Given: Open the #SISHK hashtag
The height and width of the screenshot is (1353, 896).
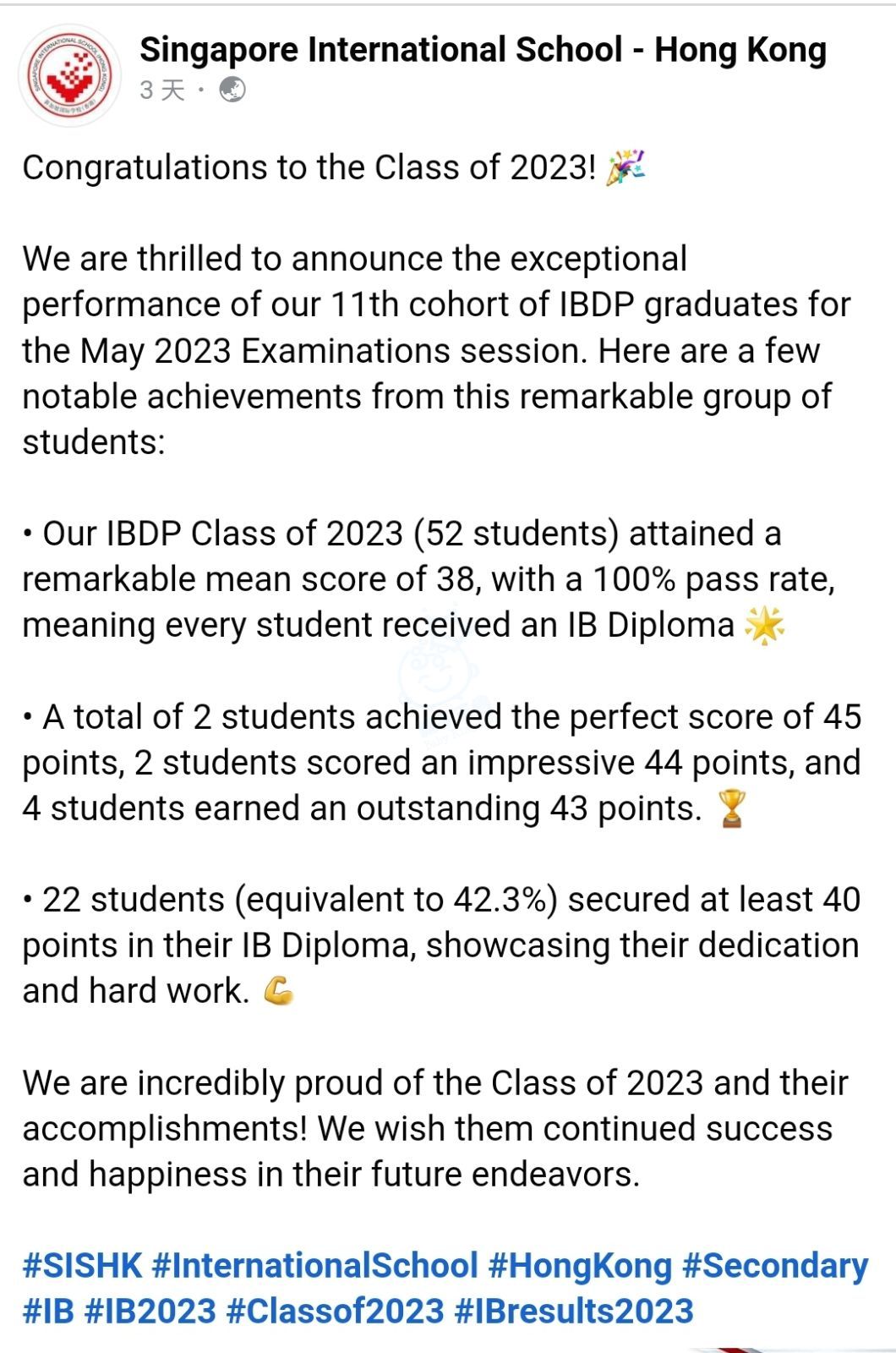Looking at the screenshot, I should (82, 1266).
